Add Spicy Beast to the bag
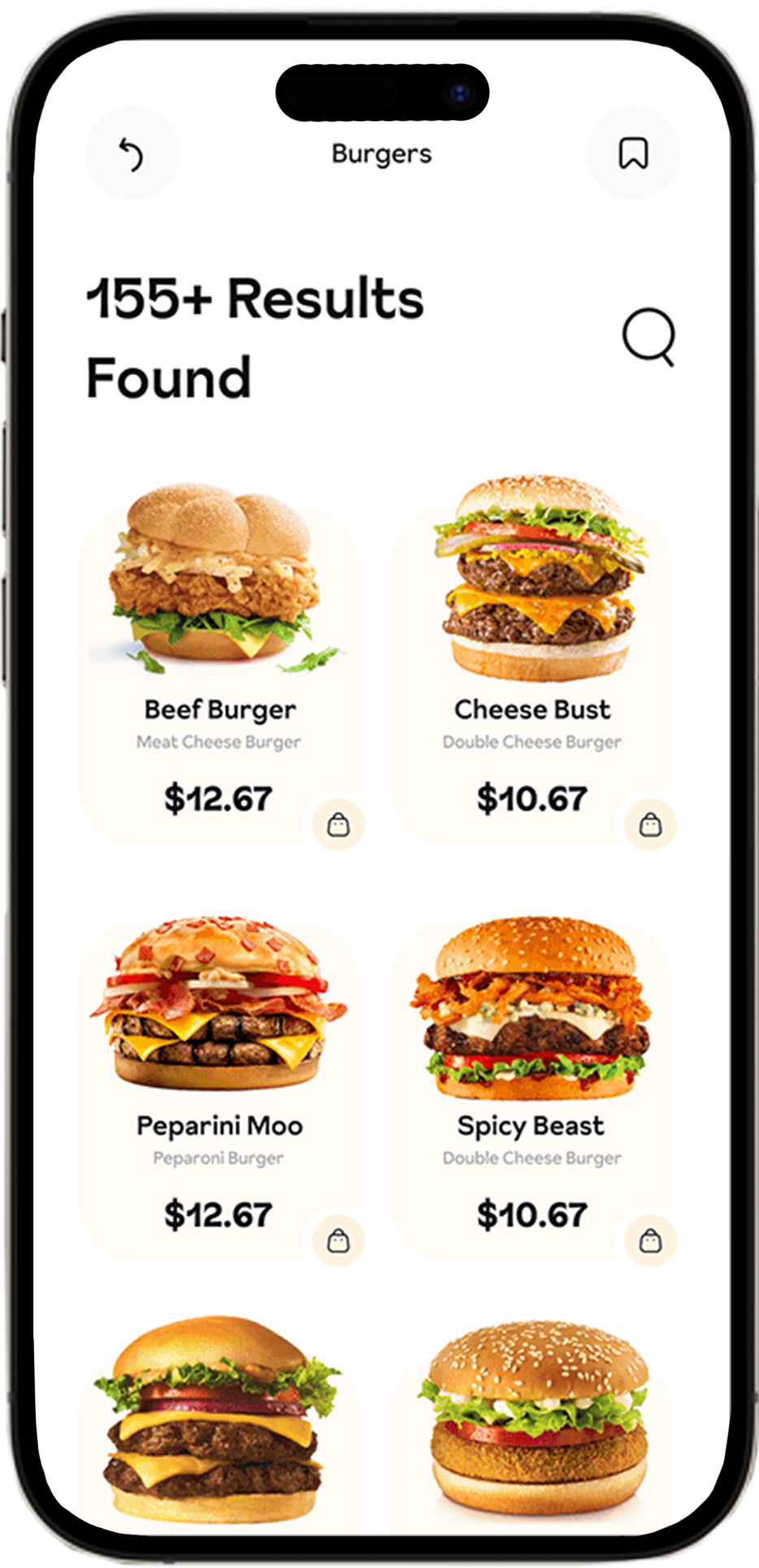The height and width of the screenshot is (1568, 759). pyautogui.click(x=650, y=1241)
